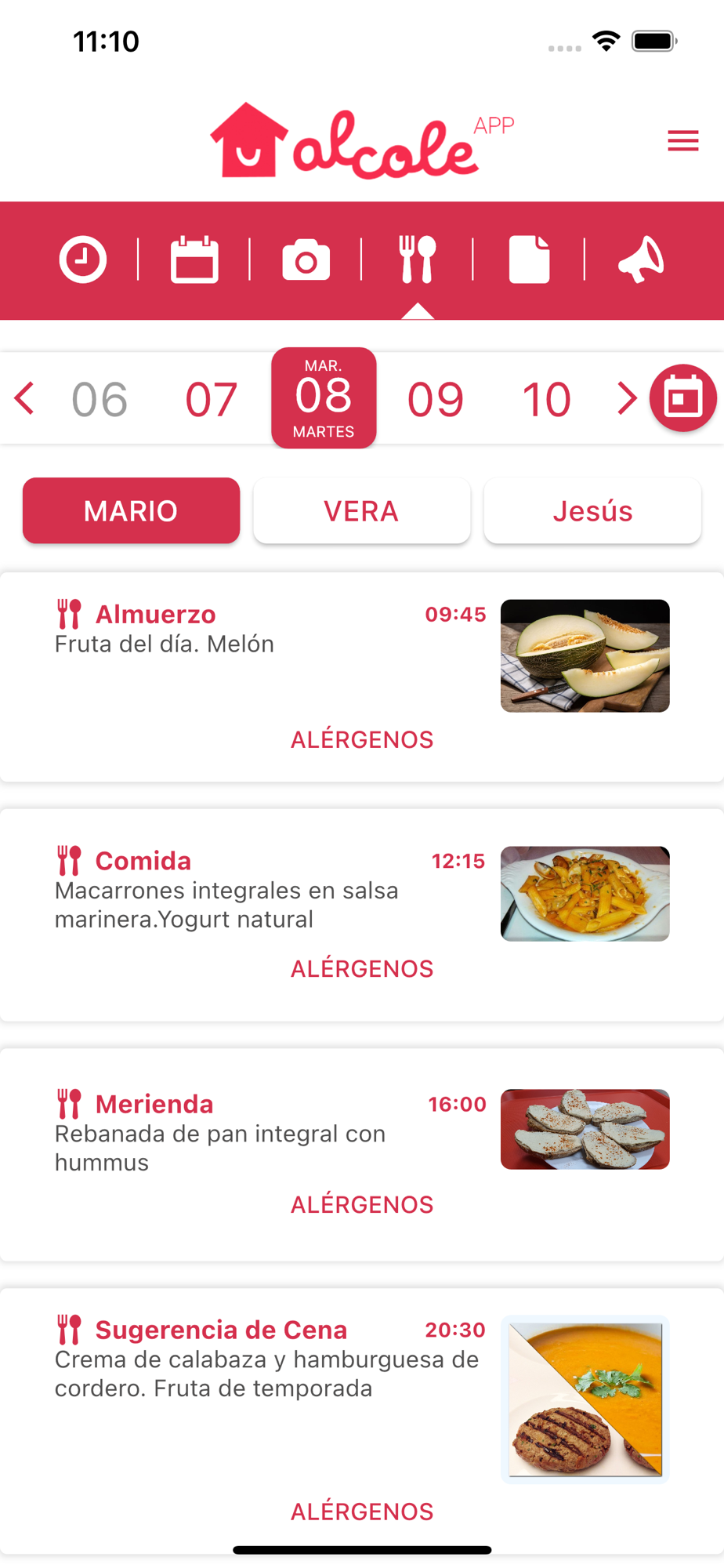
Task: Select day 06 in date strip
Action: [x=100, y=399]
